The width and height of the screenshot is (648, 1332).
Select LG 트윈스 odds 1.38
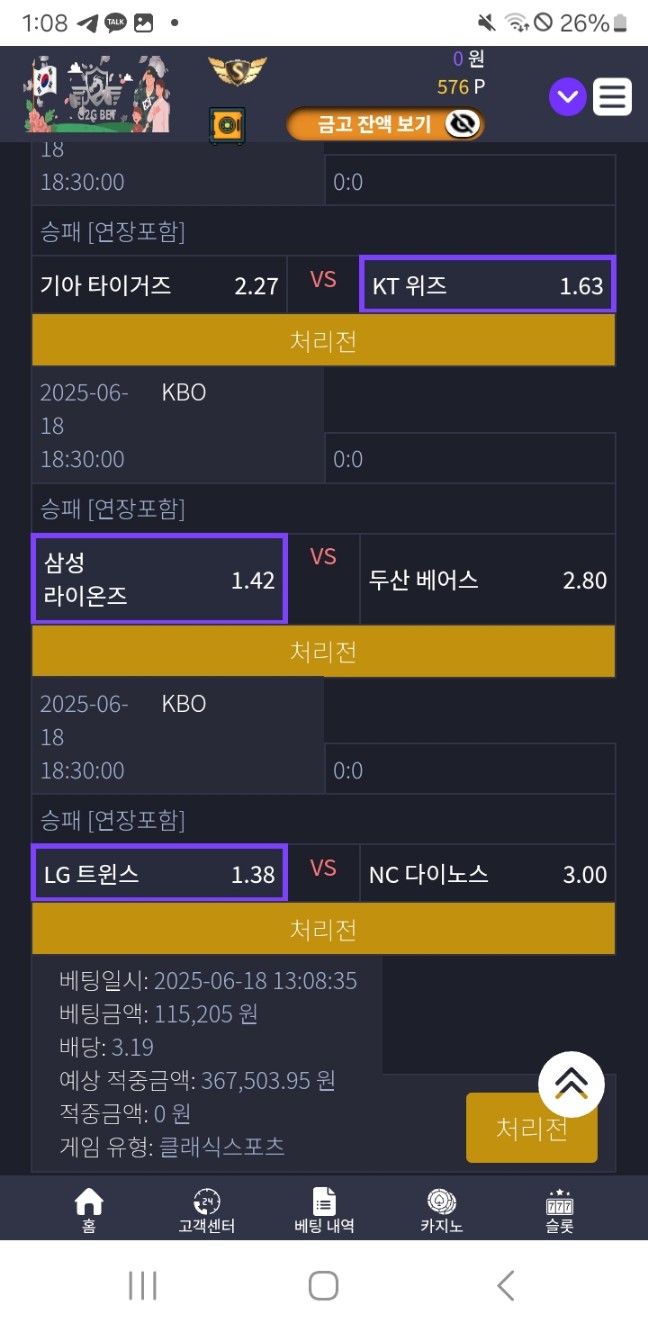coord(160,873)
